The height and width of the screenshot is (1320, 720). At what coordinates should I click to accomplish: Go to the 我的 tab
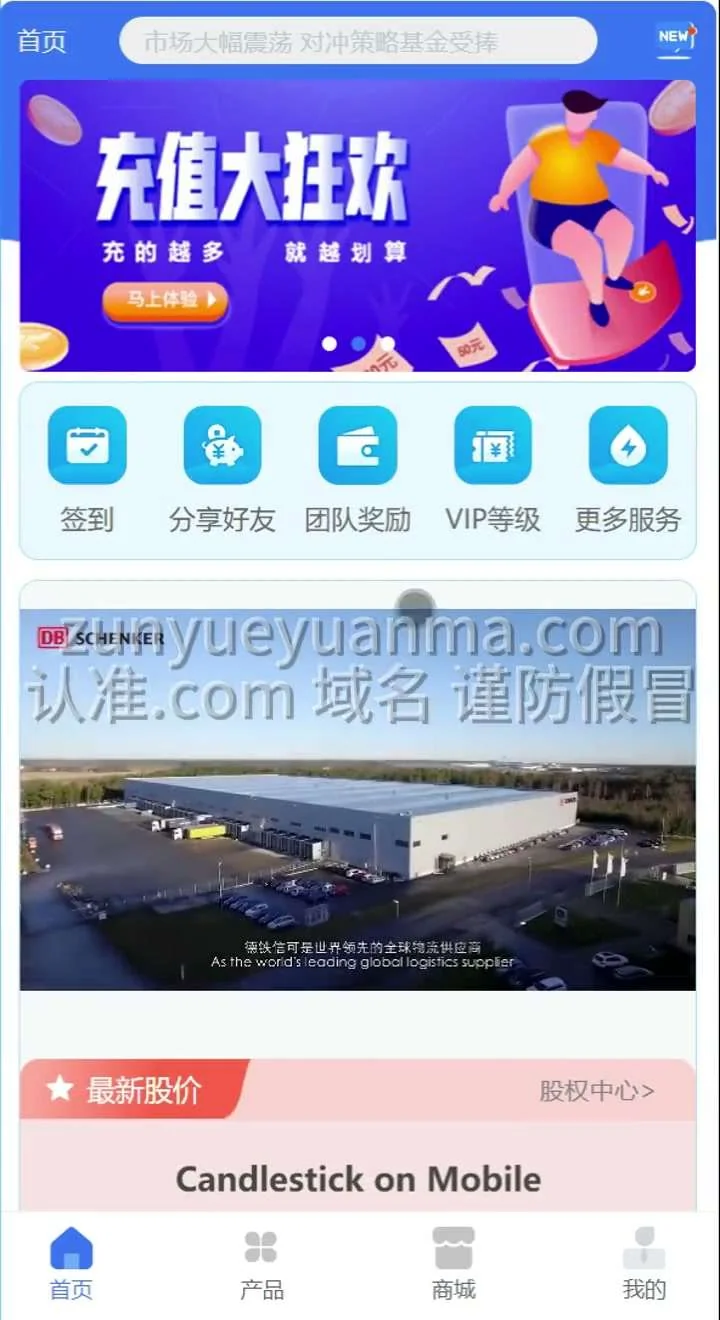coord(644,1265)
